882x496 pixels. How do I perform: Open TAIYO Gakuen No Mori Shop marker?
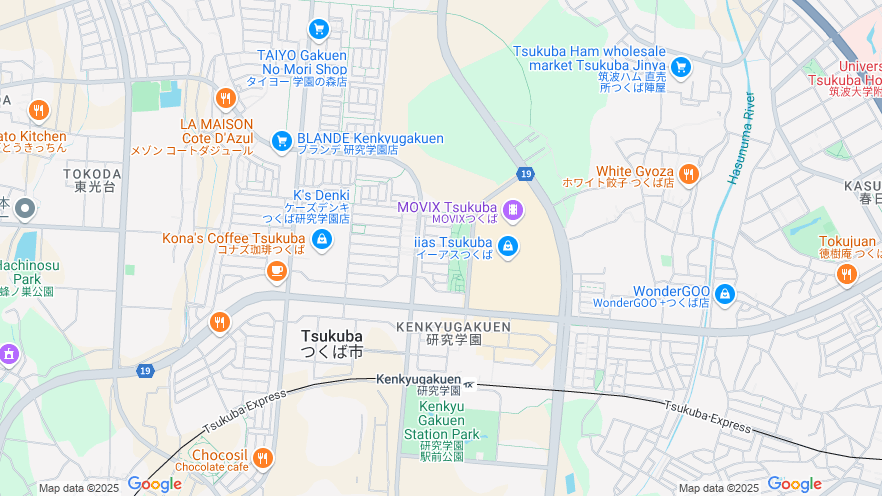pyautogui.click(x=319, y=29)
